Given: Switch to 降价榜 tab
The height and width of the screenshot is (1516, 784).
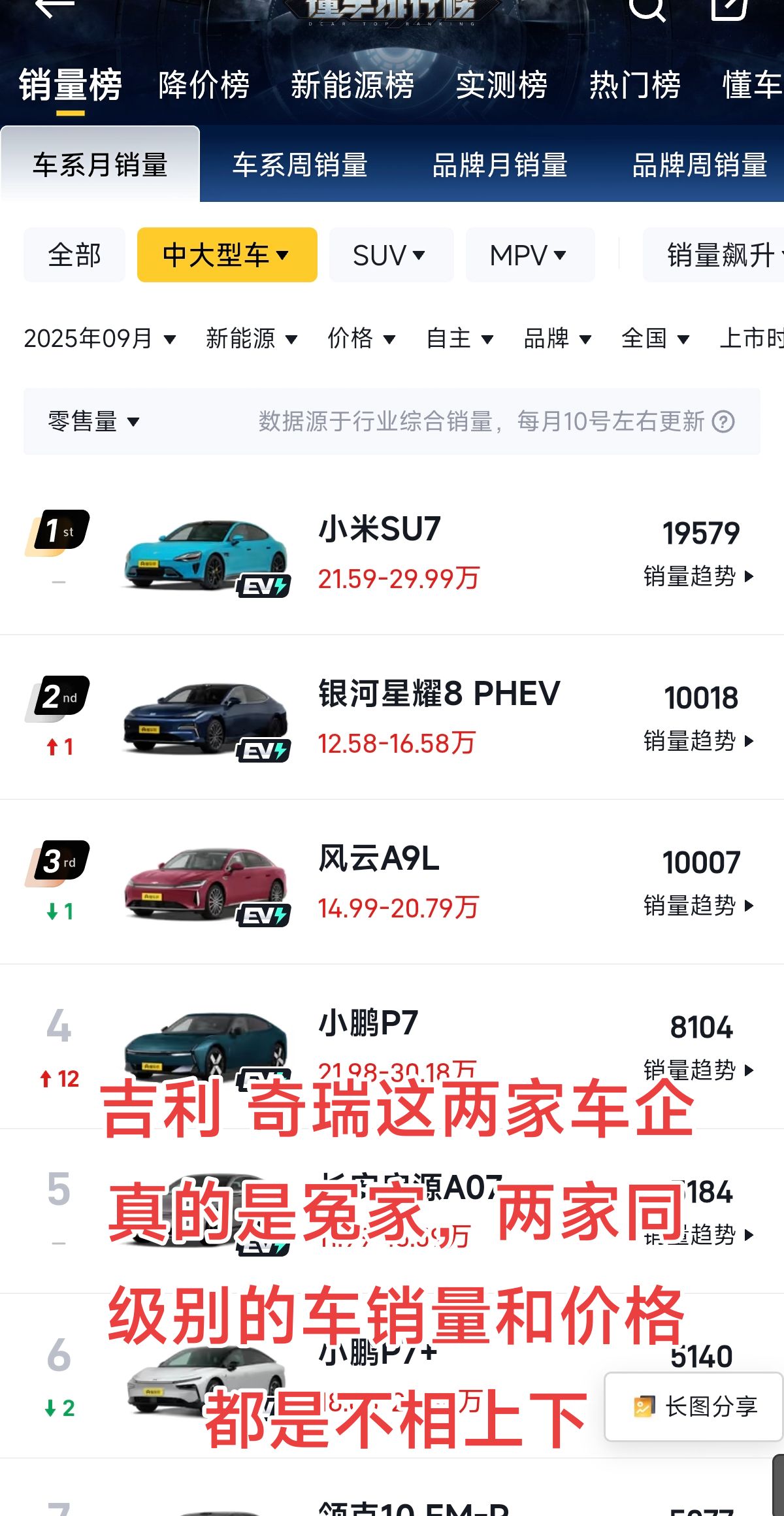Looking at the screenshot, I should tap(204, 85).
